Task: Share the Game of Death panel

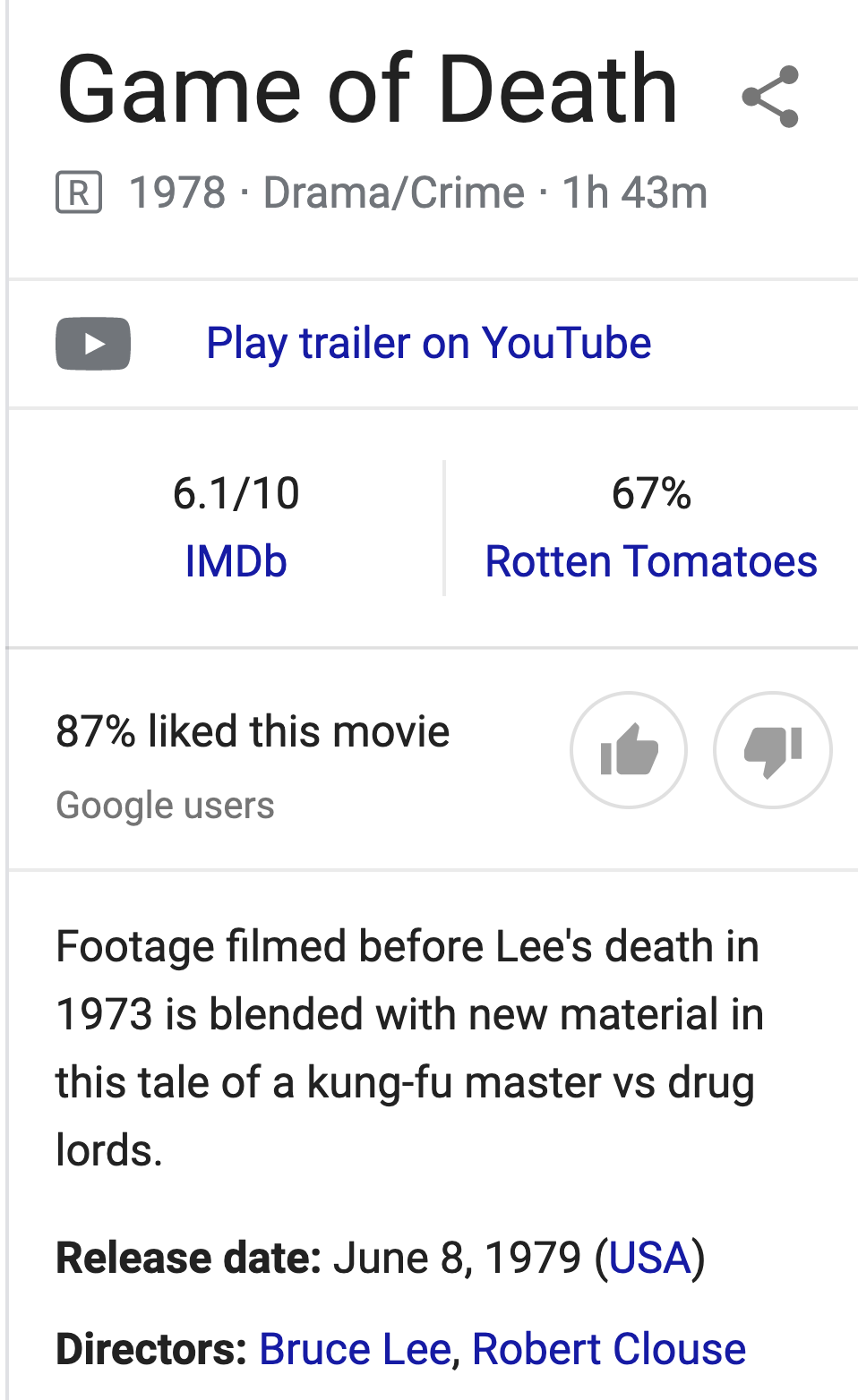Action: pos(770,97)
